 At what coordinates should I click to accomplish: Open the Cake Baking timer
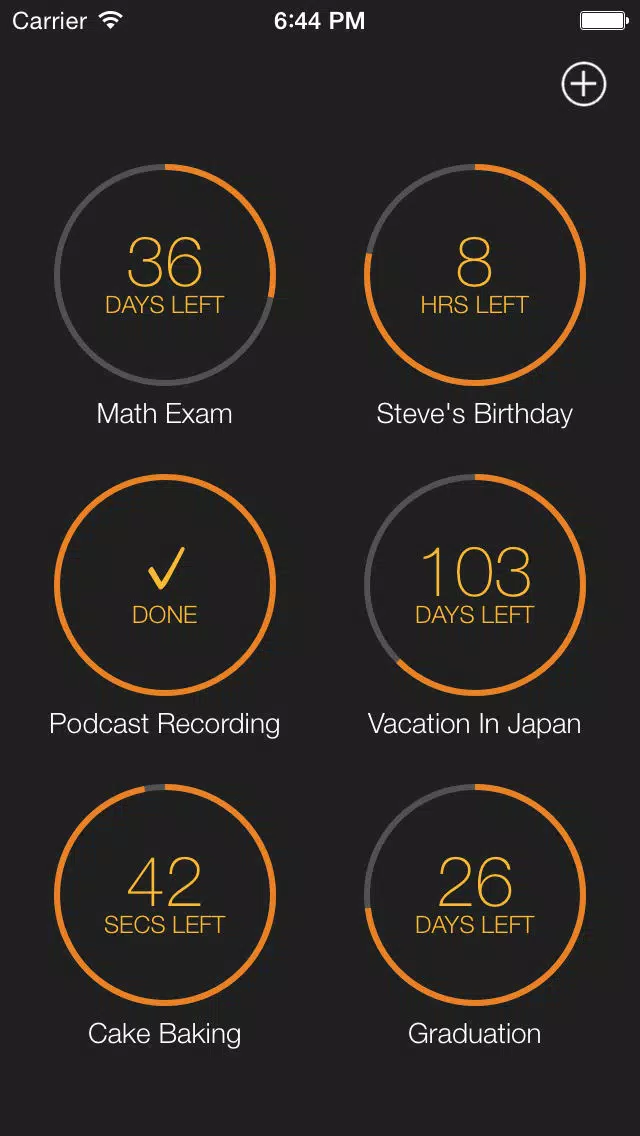(x=165, y=895)
